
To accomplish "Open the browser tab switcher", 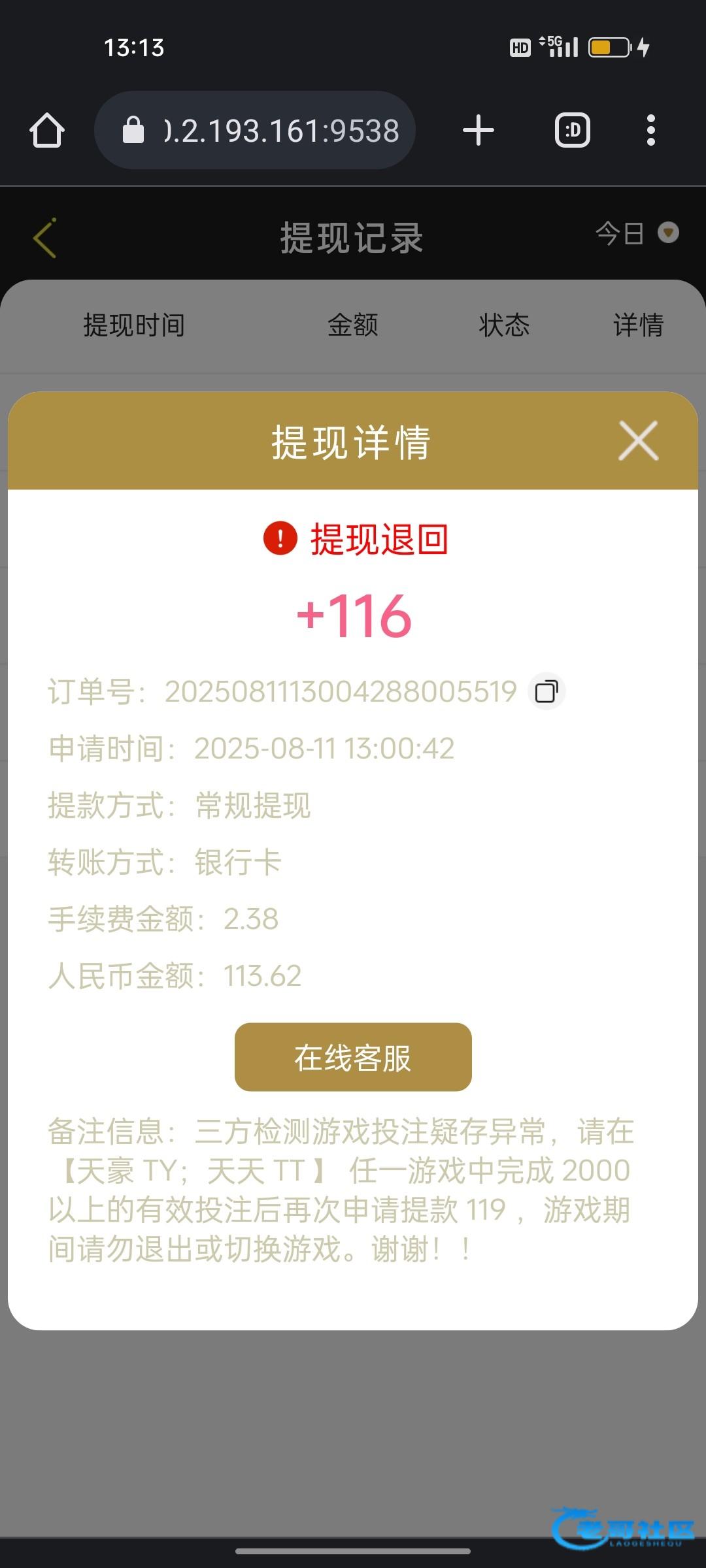I will pos(573,130).
